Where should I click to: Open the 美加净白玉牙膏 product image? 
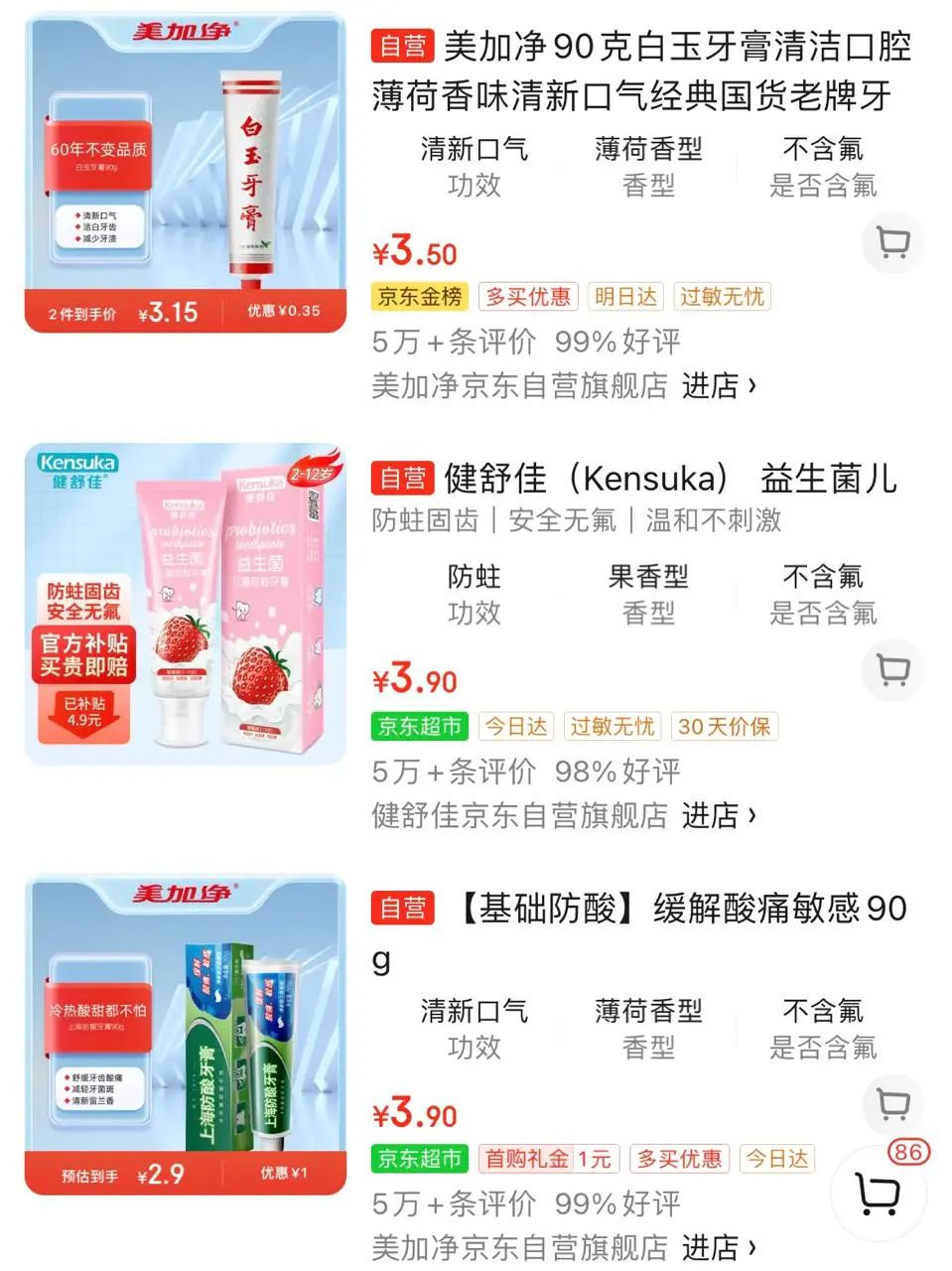[x=186, y=174]
